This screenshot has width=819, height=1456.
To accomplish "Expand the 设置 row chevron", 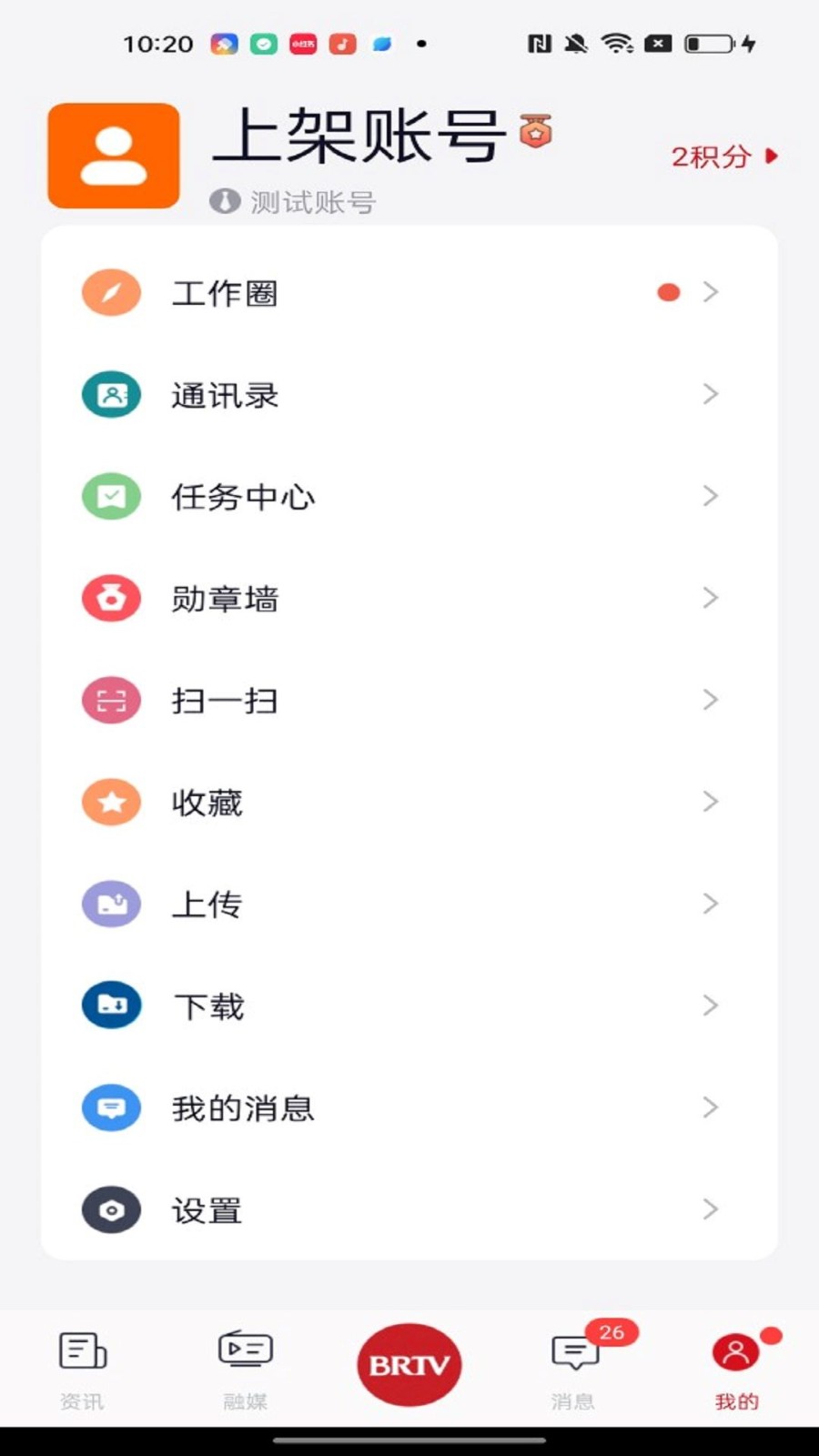I will click(711, 1209).
